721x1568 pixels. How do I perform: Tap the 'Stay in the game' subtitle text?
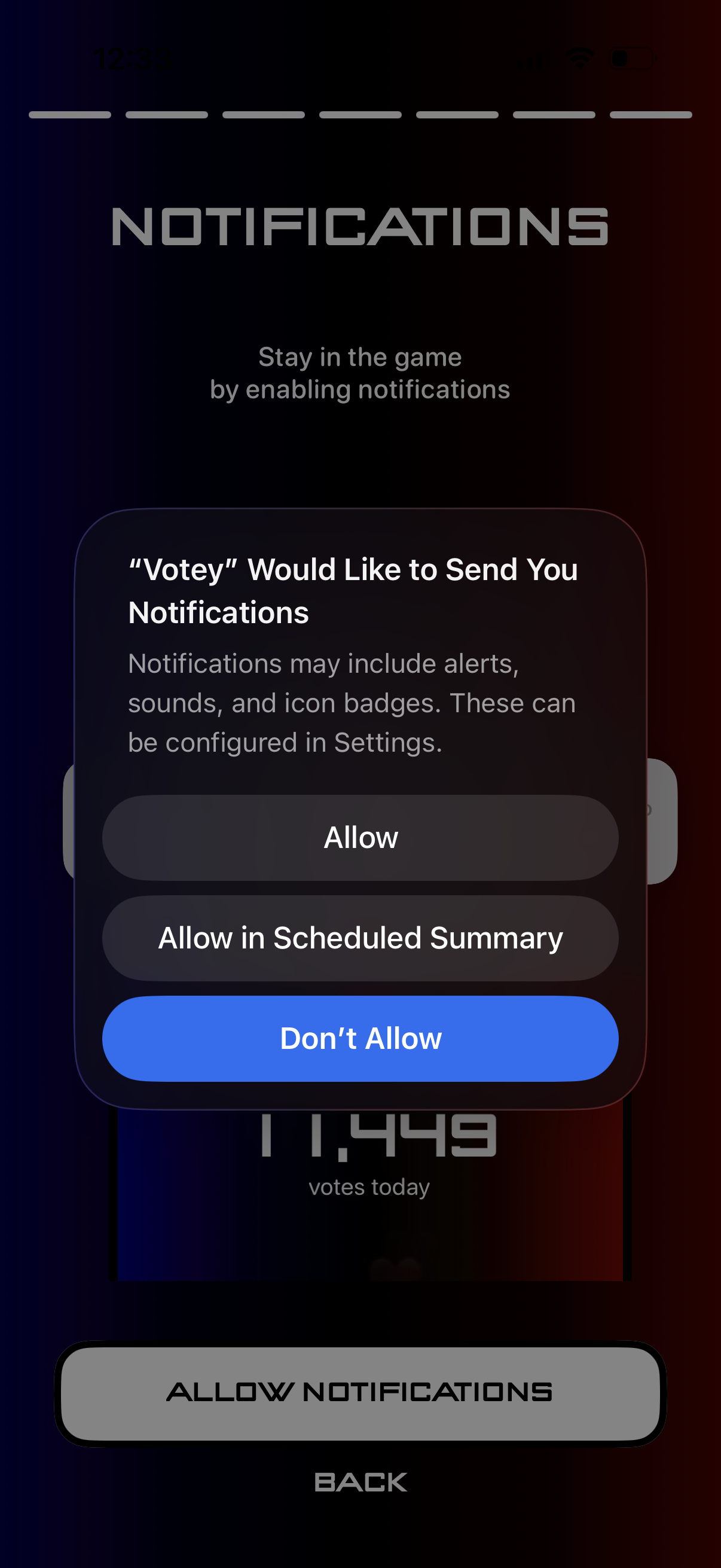pyautogui.click(x=360, y=373)
